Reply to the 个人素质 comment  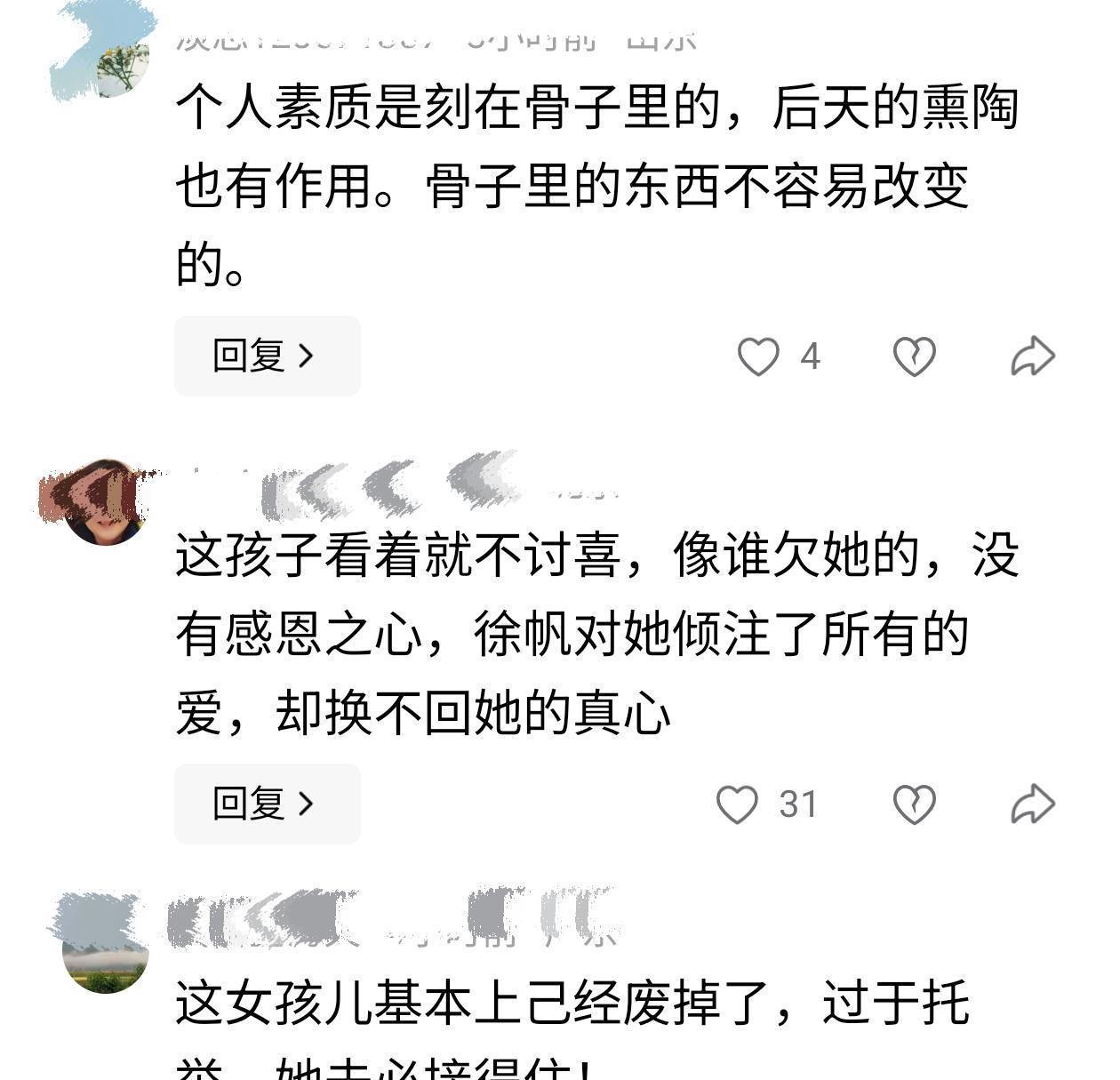[x=267, y=356]
